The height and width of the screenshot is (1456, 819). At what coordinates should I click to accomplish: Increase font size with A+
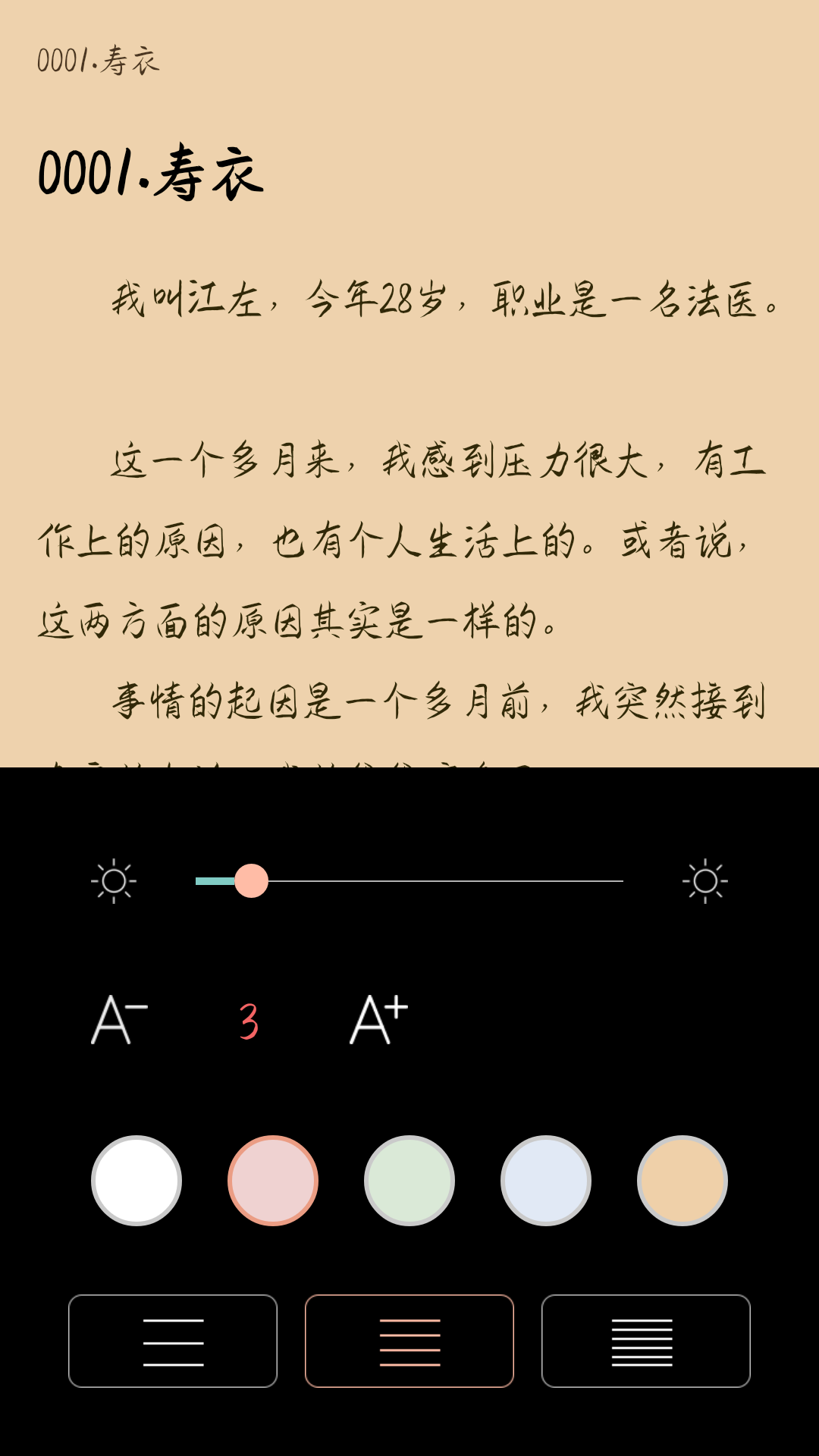click(x=378, y=1020)
